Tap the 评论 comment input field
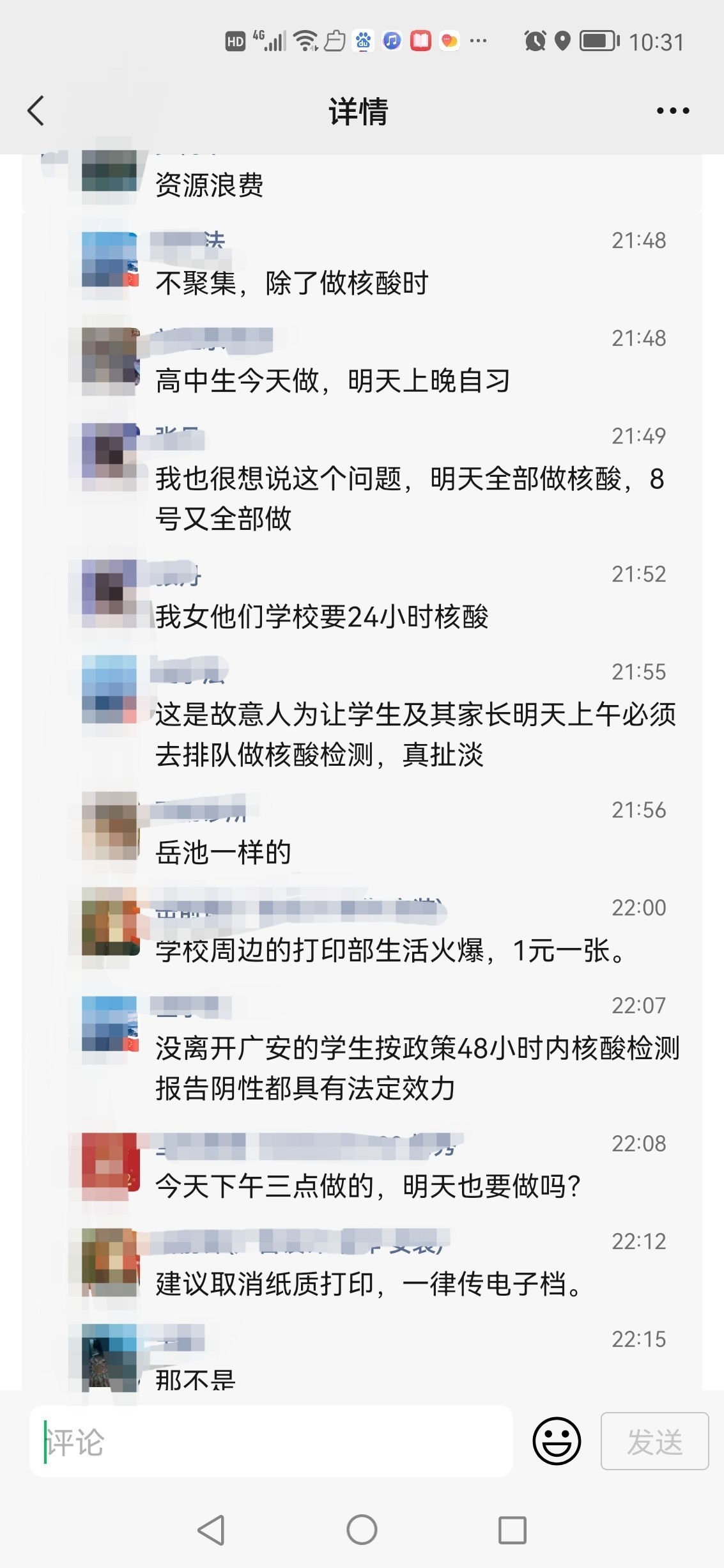The height and width of the screenshot is (1568, 724). point(272,1442)
